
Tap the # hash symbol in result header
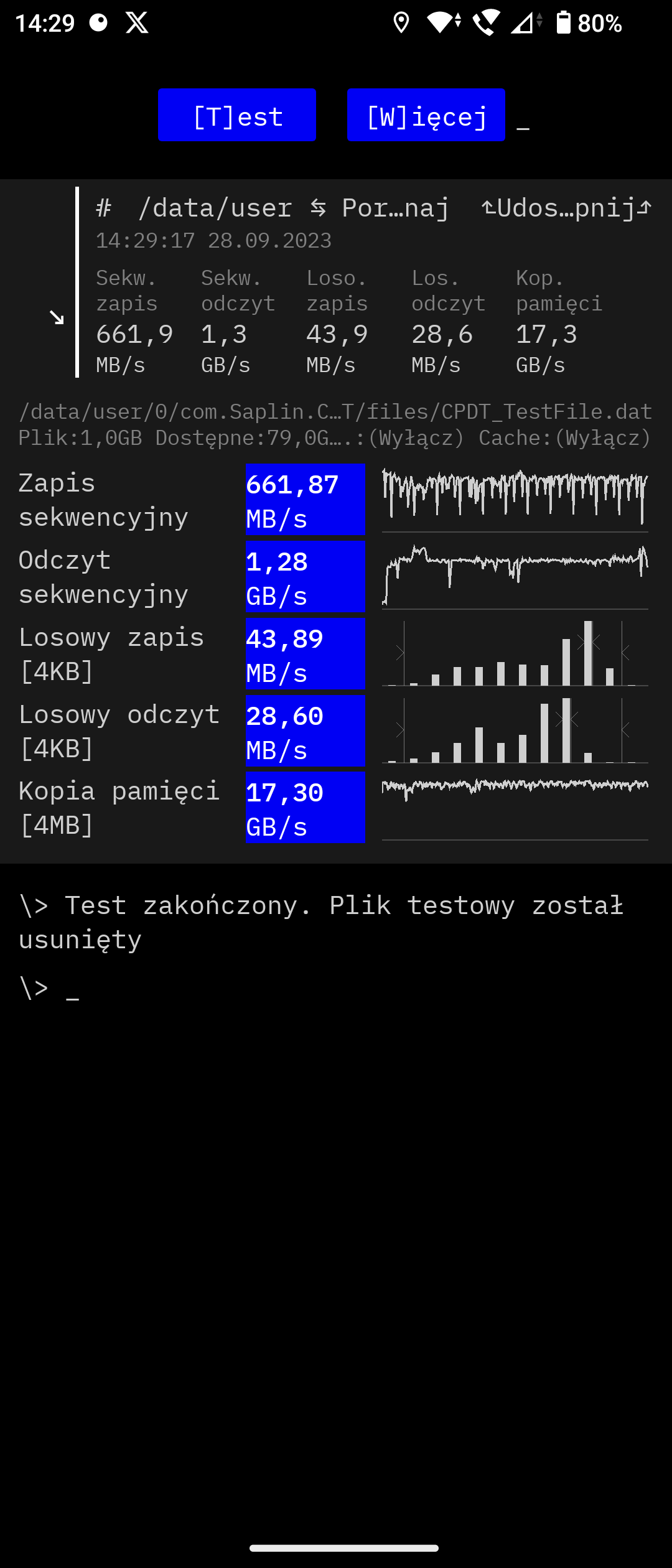pyautogui.click(x=104, y=208)
